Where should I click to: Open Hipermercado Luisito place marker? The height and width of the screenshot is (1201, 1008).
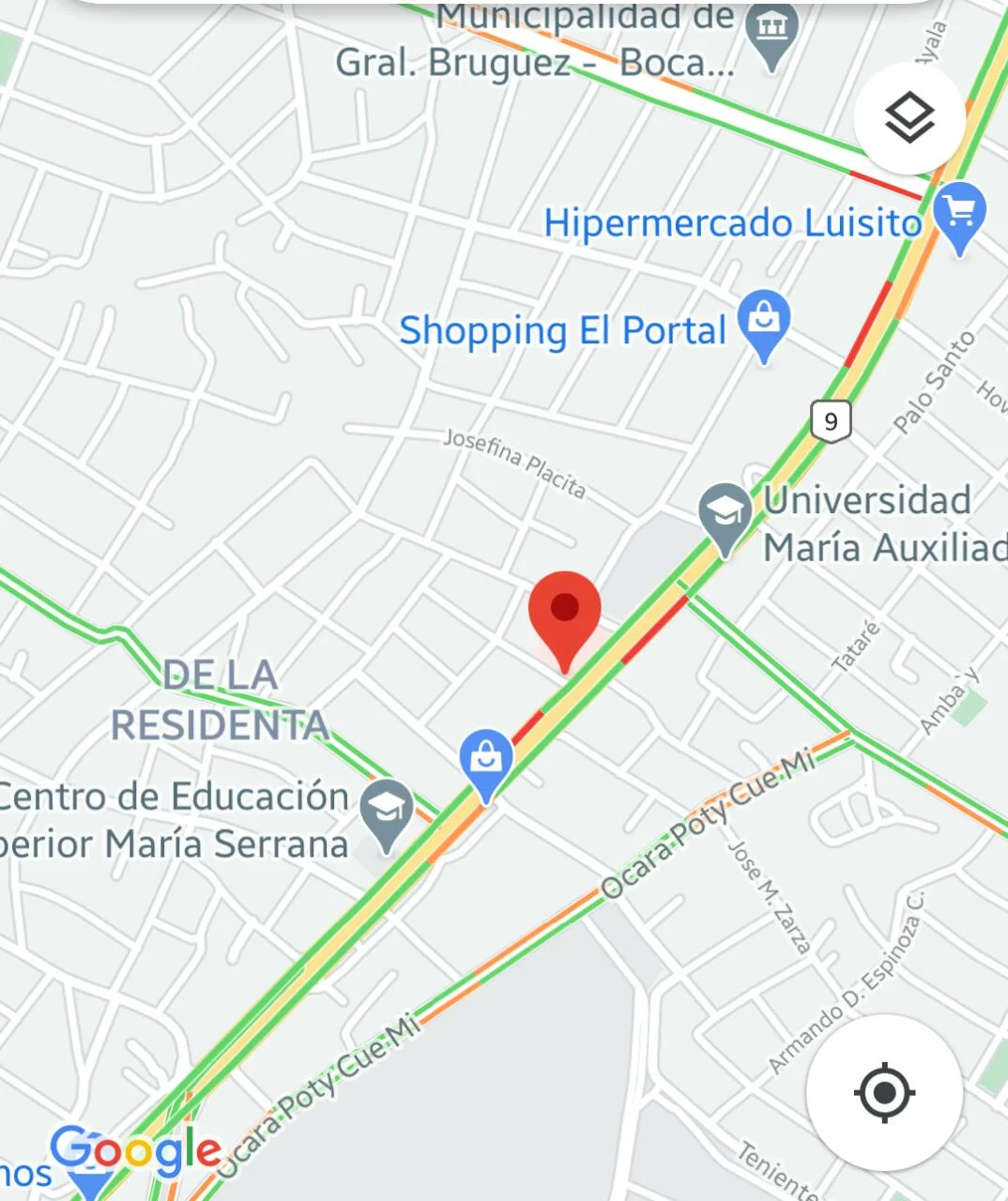959,216
